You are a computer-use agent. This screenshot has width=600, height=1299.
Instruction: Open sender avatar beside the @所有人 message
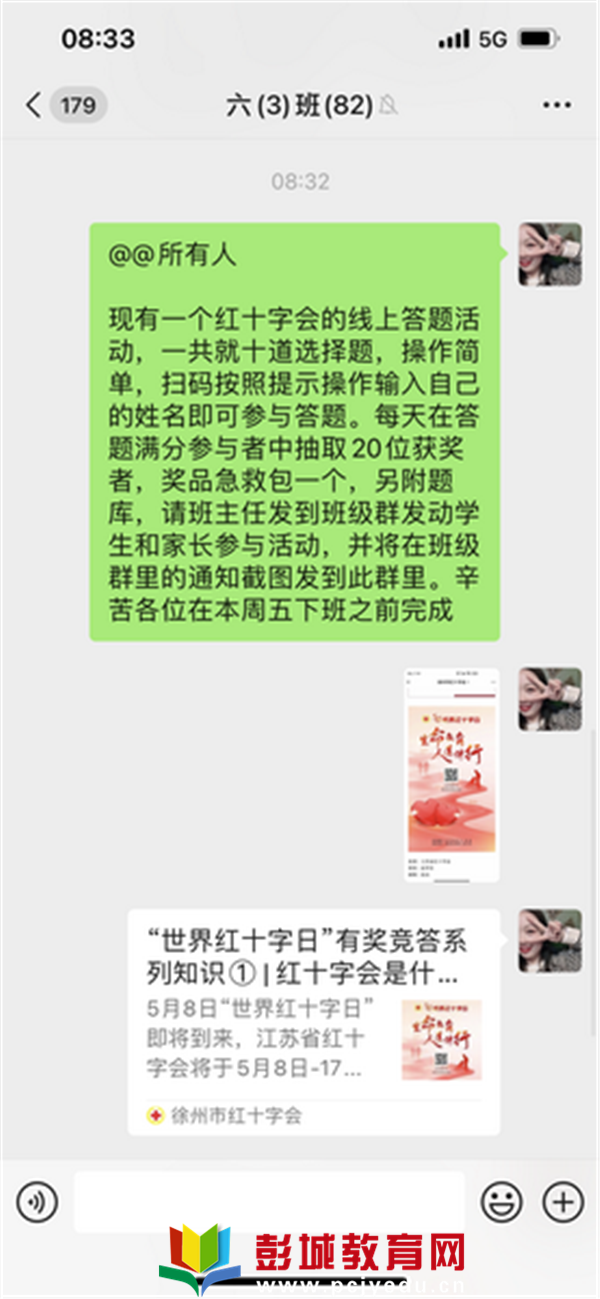point(549,254)
